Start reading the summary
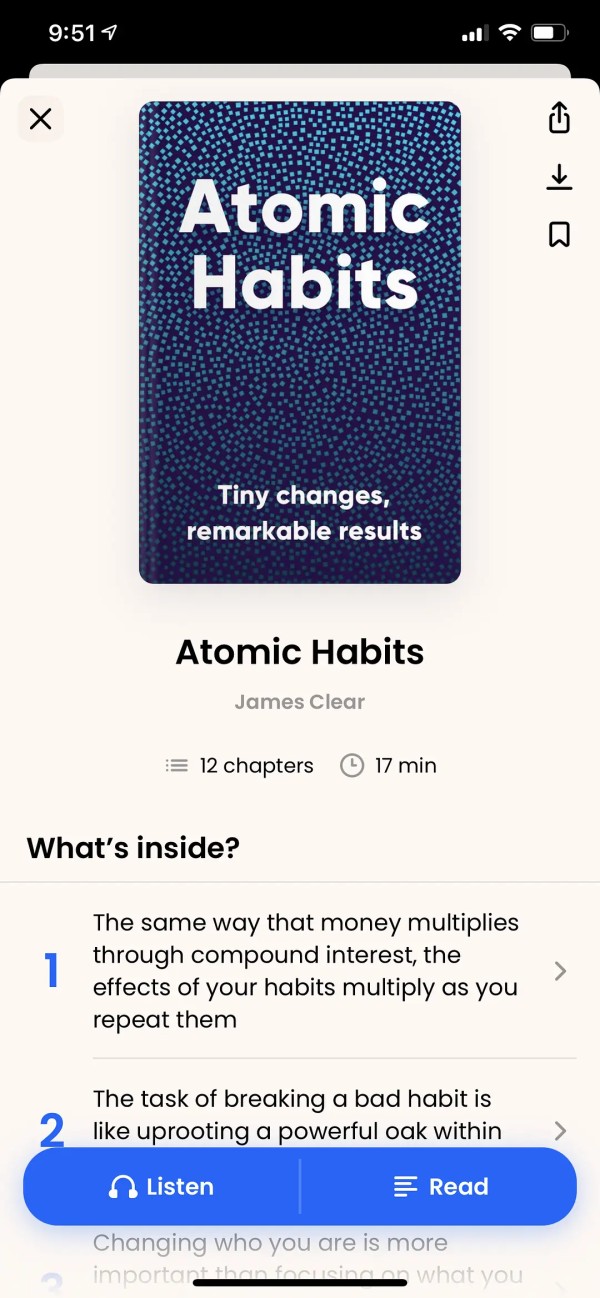The image size is (600, 1298). [440, 1187]
